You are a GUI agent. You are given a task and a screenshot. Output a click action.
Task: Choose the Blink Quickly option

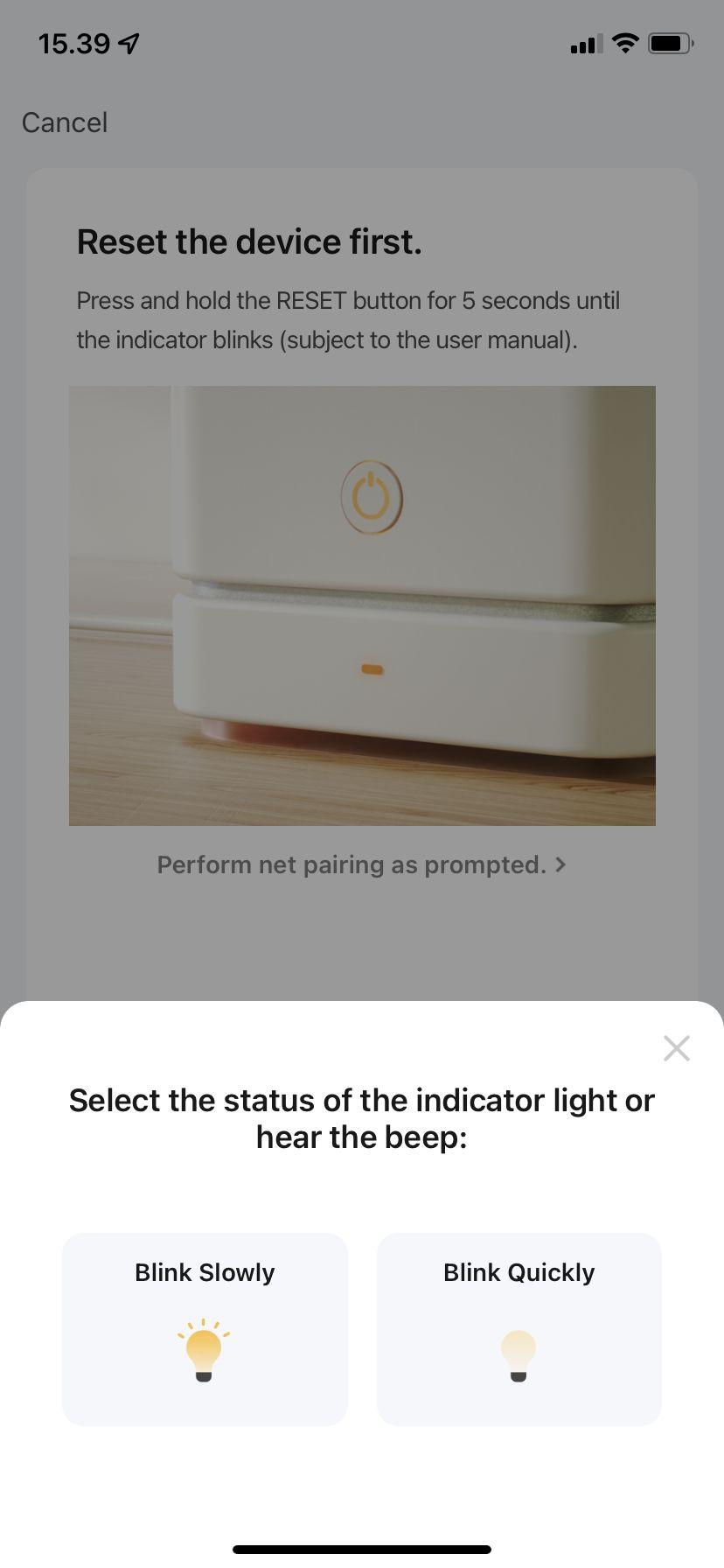pyautogui.click(x=519, y=1328)
